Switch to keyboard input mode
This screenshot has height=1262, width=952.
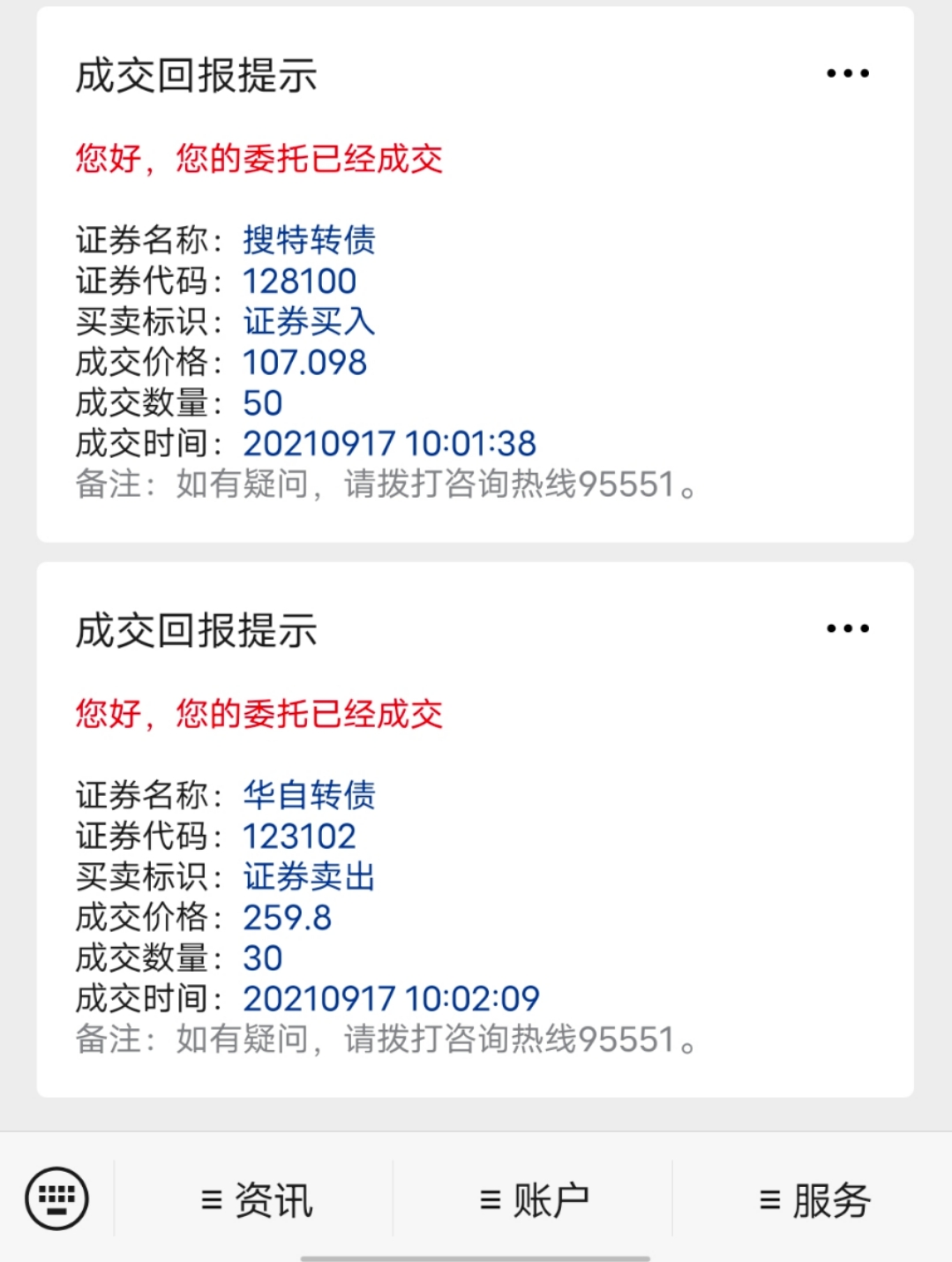57,1198
